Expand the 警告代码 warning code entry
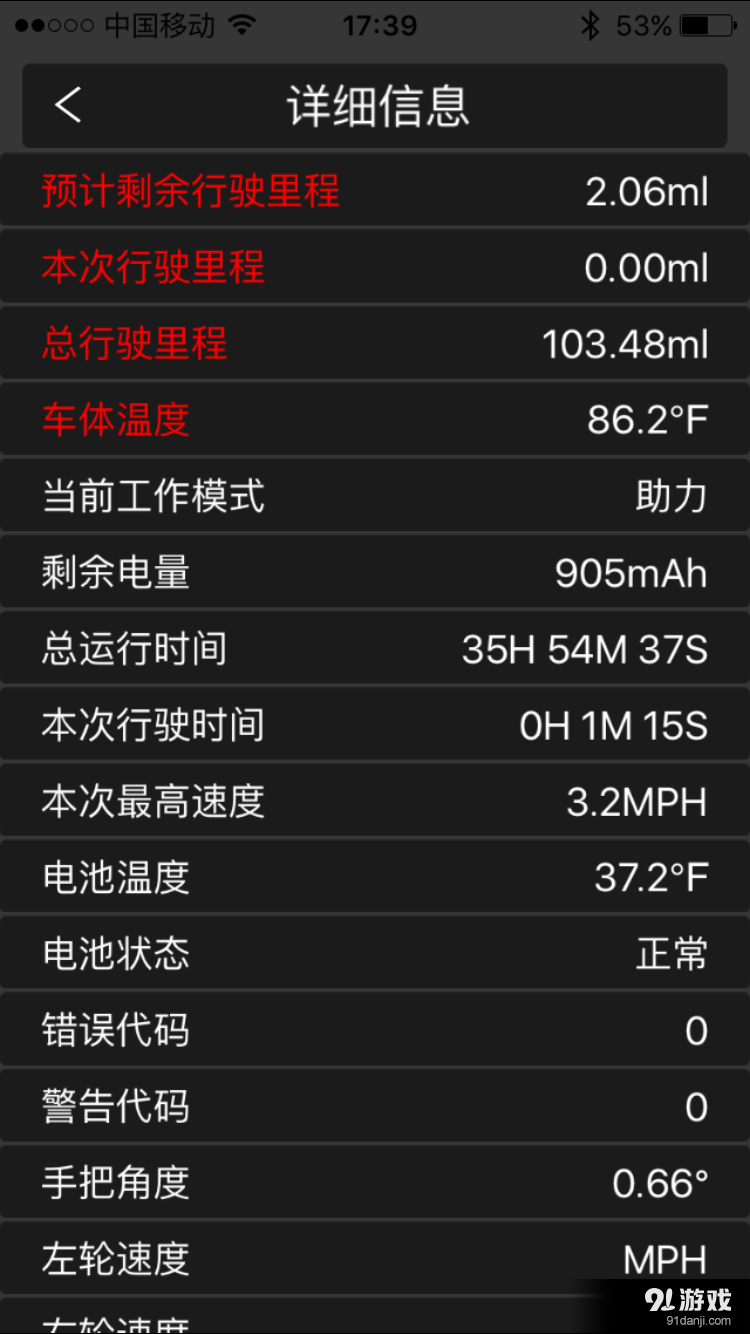750x1334 pixels. coord(375,1105)
